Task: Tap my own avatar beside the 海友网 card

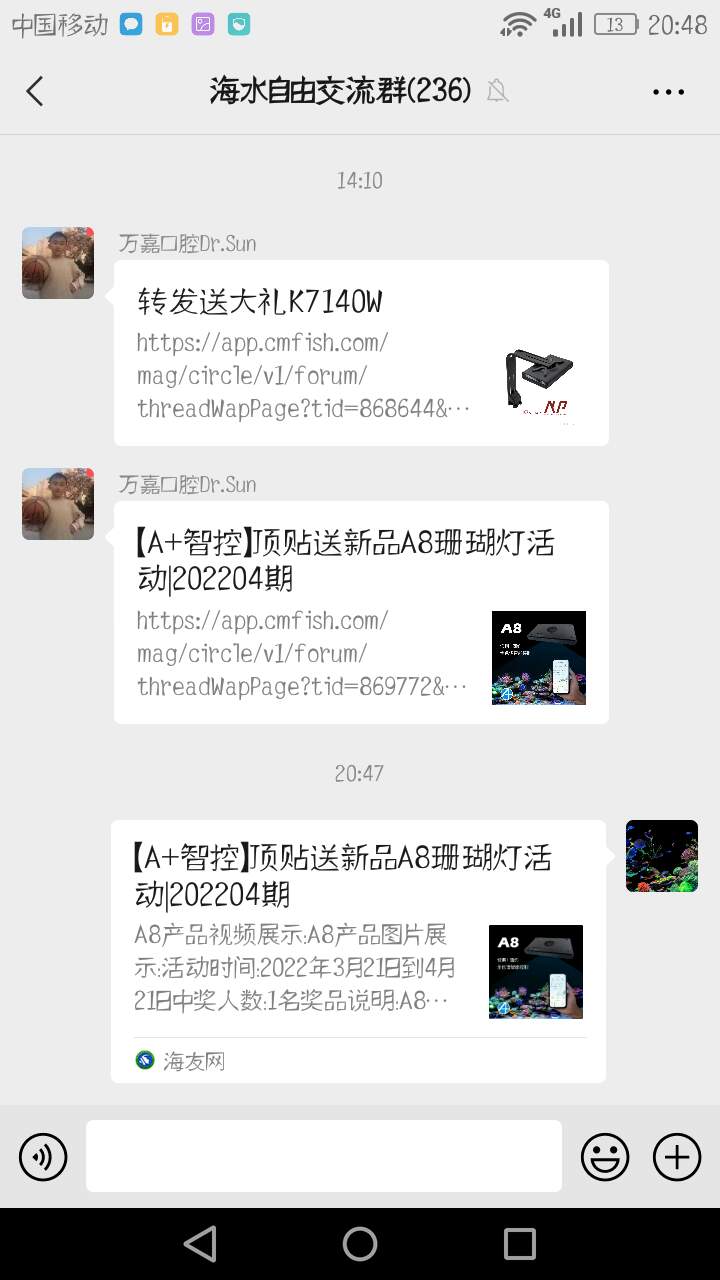Action: tap(661, 856)
